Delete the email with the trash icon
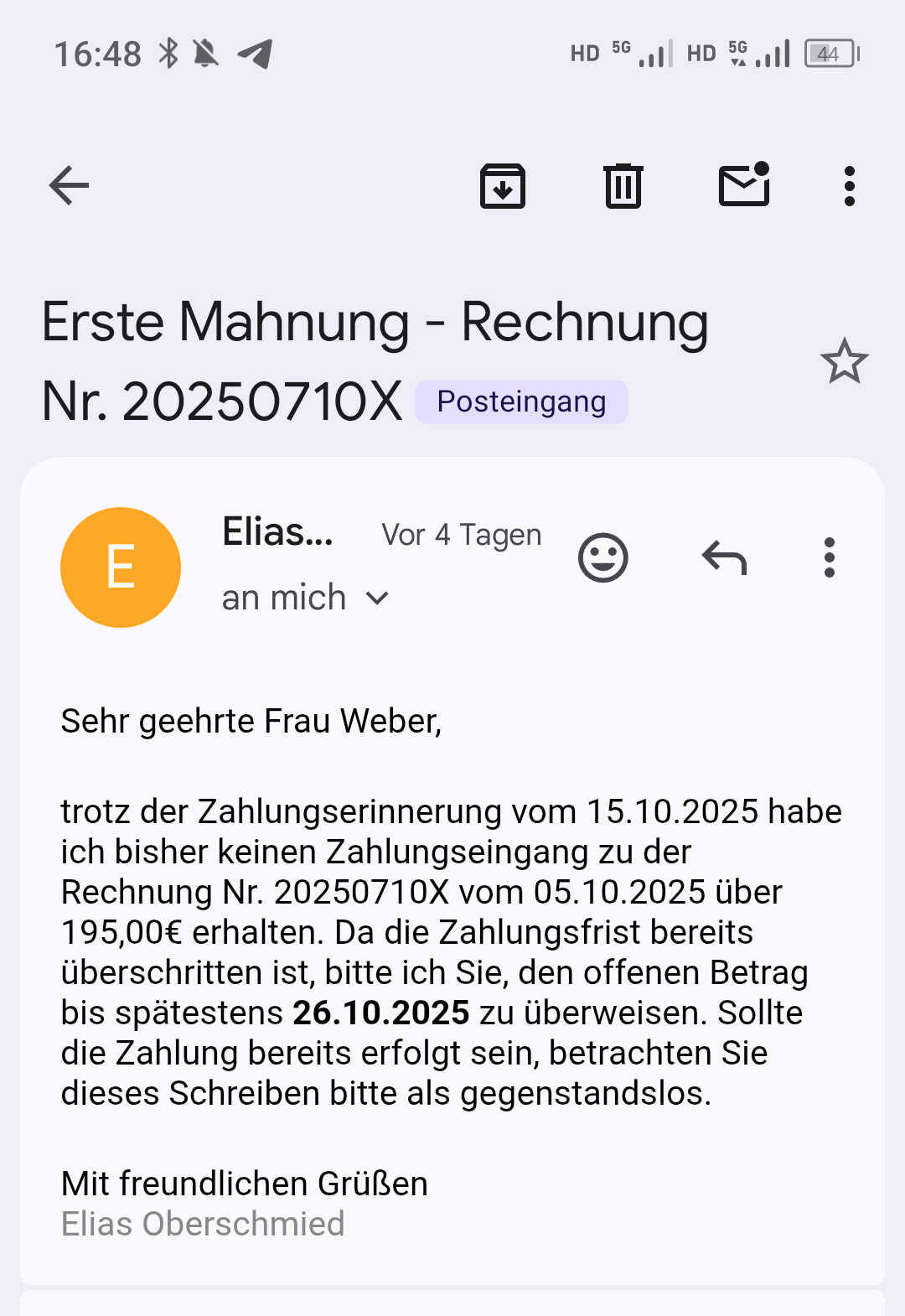This screenshot has width=905, height=1316. pyautogui.click(x=623, y=185)
